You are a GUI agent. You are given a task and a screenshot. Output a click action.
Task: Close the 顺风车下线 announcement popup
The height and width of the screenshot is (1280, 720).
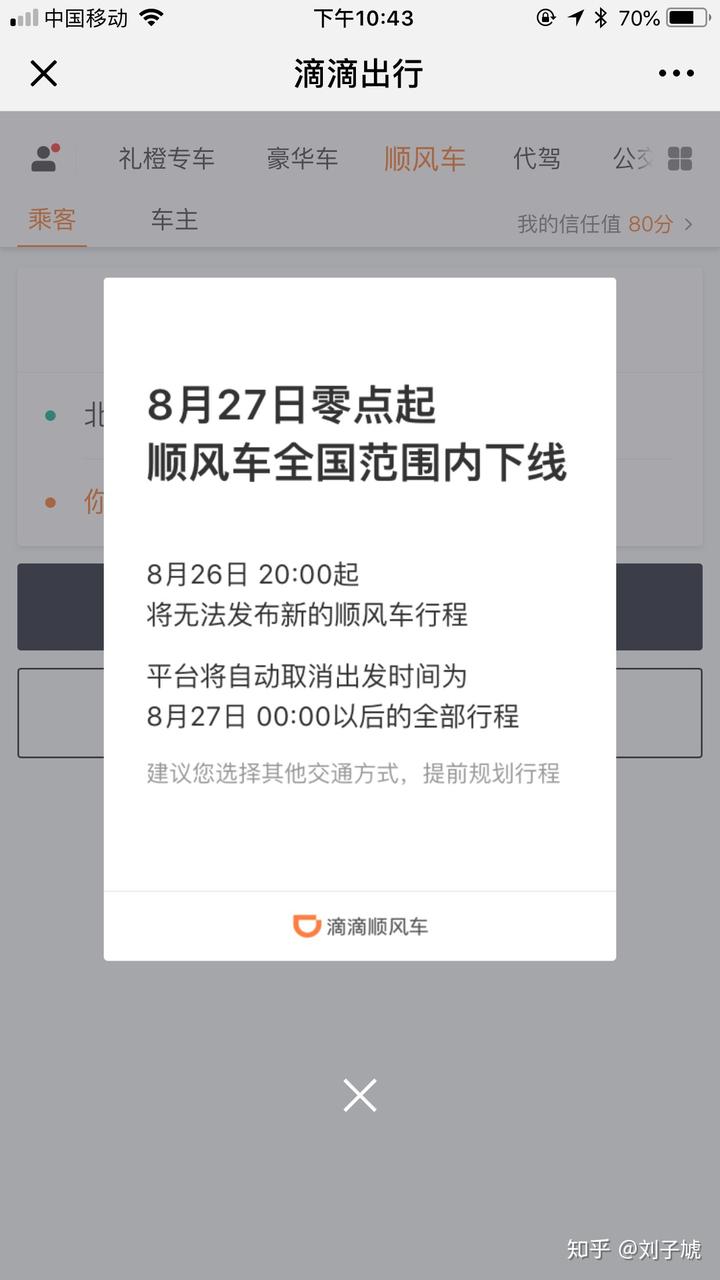[359, 1095]
